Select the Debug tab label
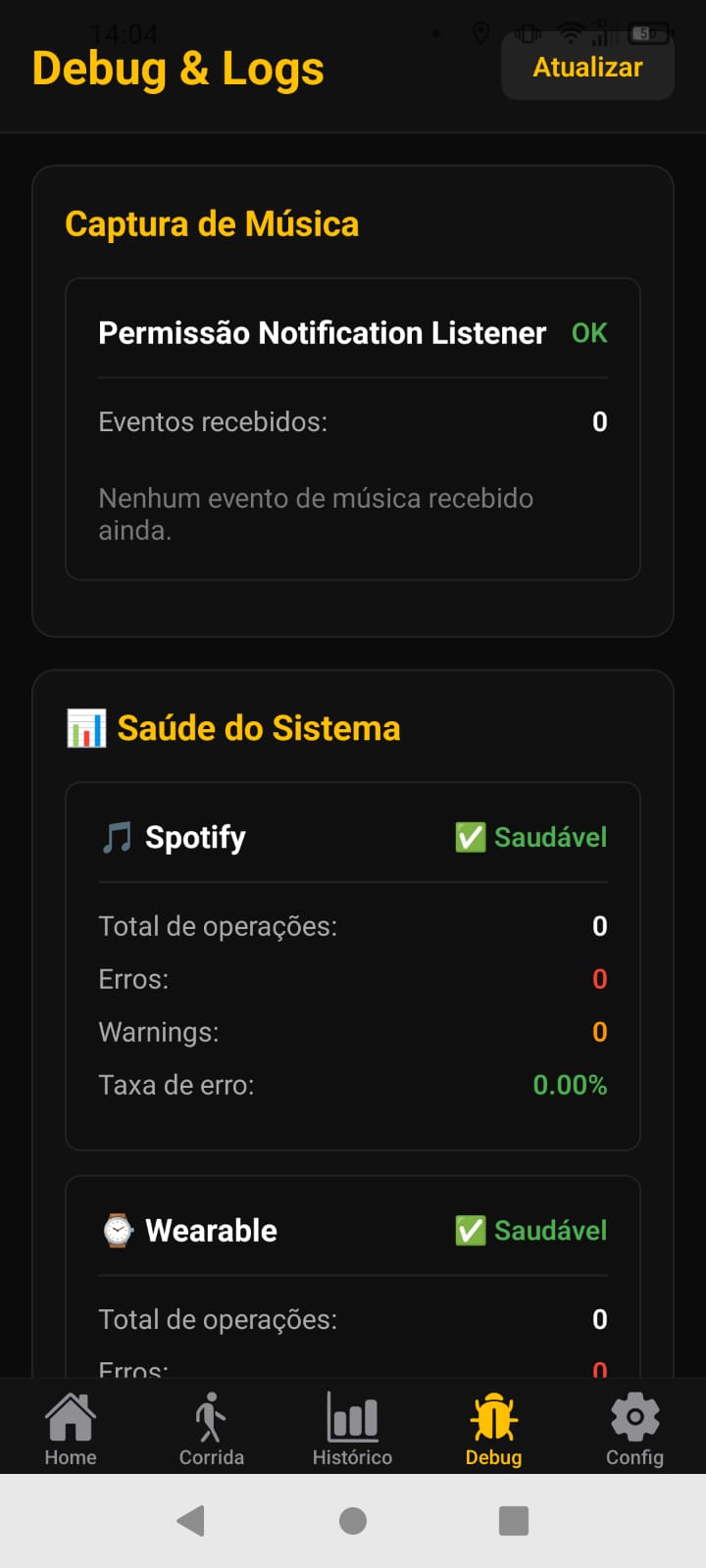706x1568 pixels. coord(493,1456)
